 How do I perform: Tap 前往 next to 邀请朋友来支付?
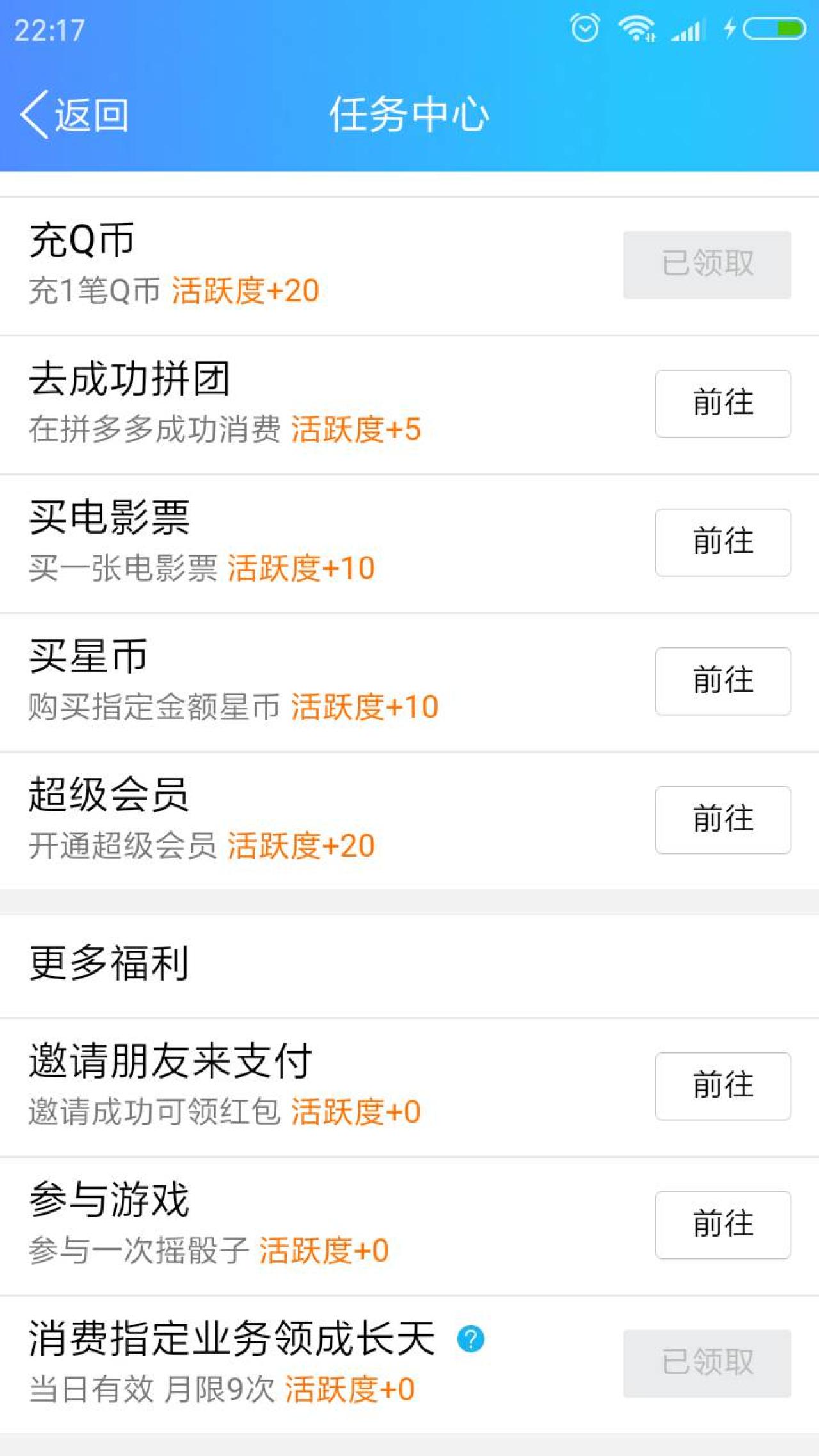(x=723, y=1086)
